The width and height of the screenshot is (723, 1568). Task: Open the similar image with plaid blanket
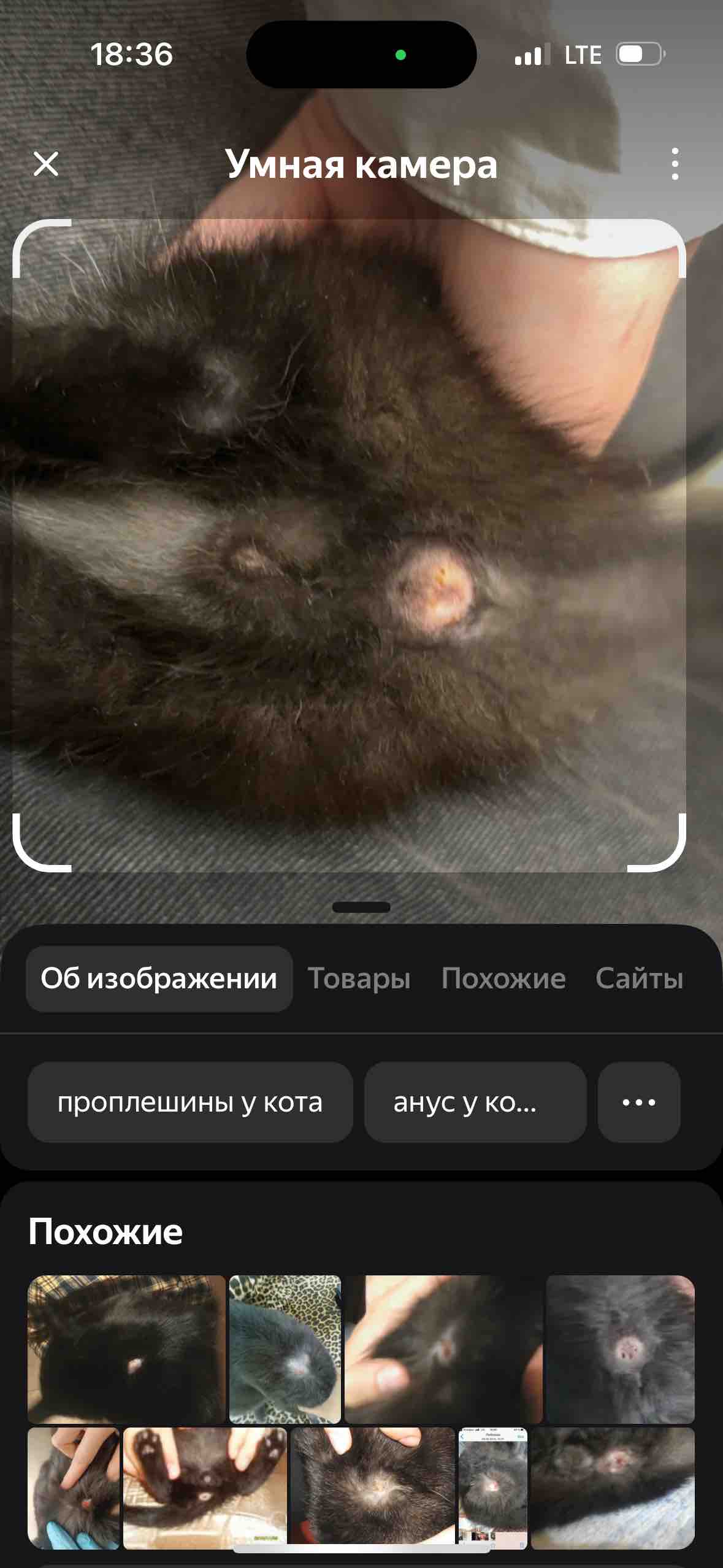click(x=127, y=1349)
